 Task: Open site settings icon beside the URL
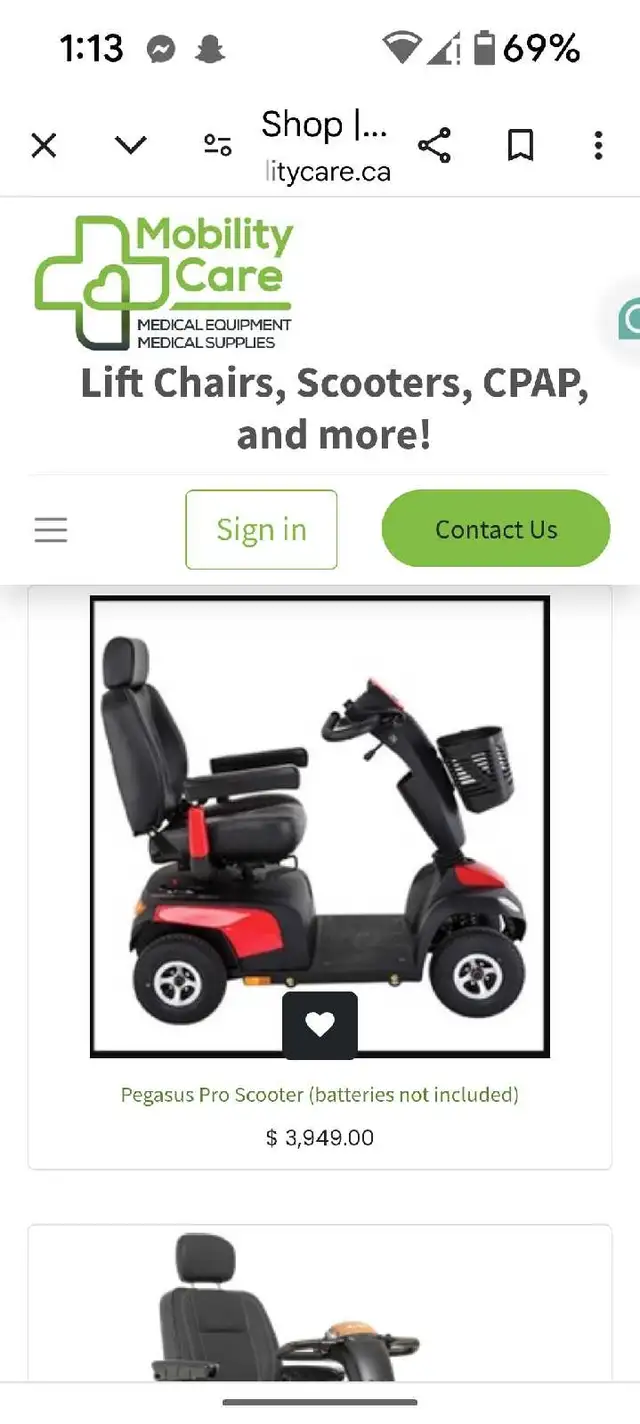tap(217, 146)
